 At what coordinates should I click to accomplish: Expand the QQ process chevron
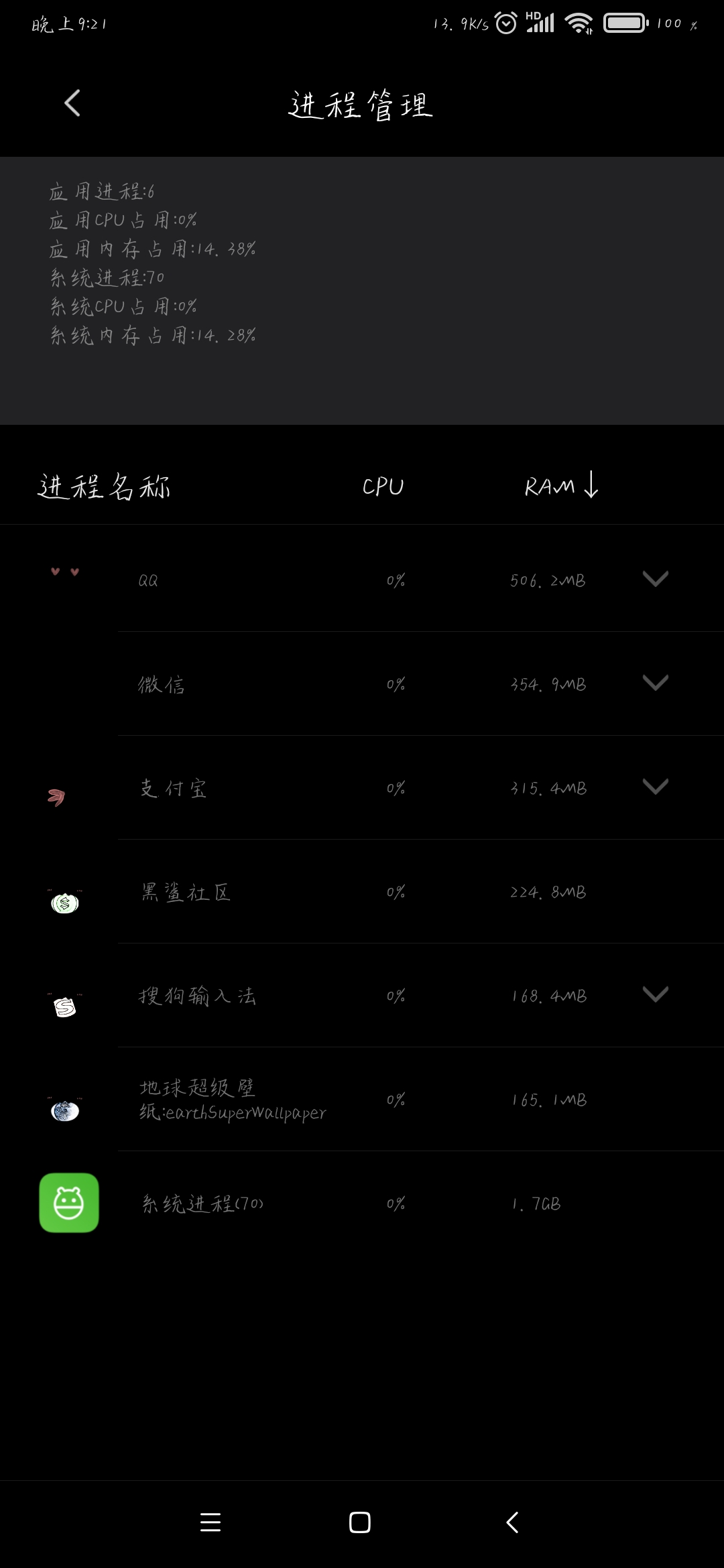[655, 579]
